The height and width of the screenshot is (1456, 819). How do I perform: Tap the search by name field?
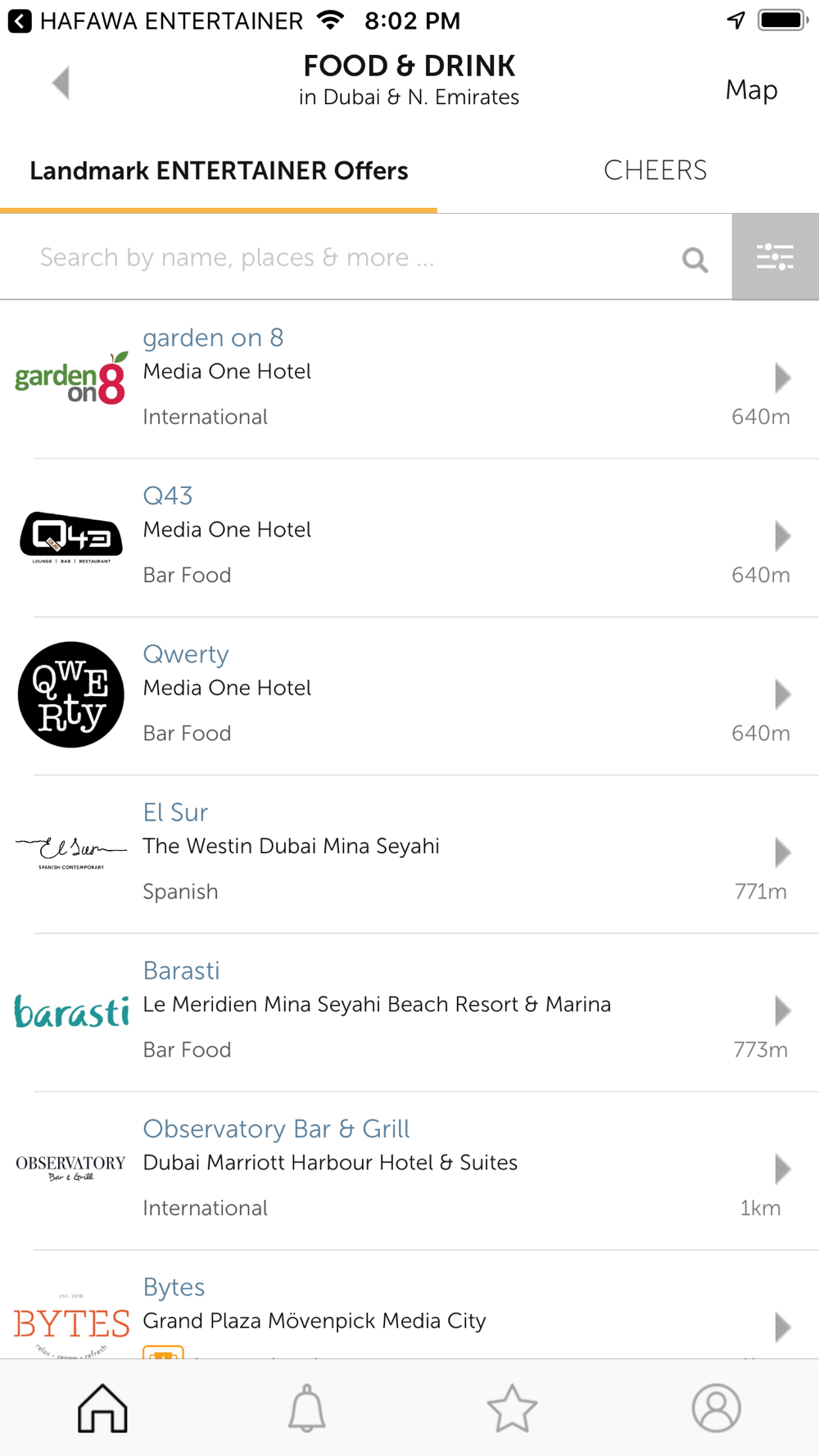352,257
